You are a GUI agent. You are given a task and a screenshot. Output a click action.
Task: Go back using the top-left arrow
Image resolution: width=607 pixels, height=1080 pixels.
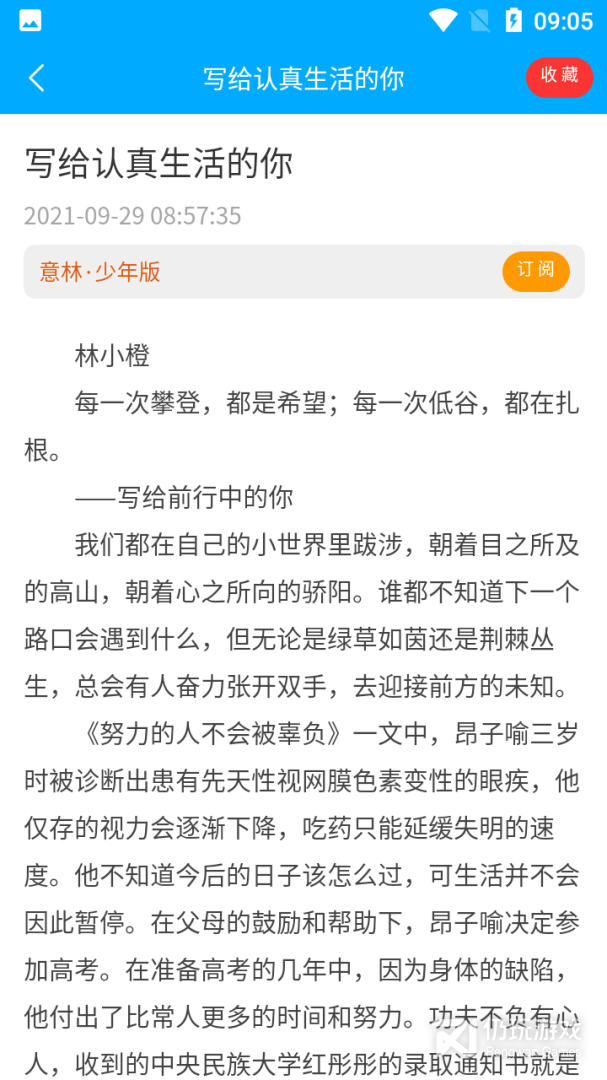point(37,78)
